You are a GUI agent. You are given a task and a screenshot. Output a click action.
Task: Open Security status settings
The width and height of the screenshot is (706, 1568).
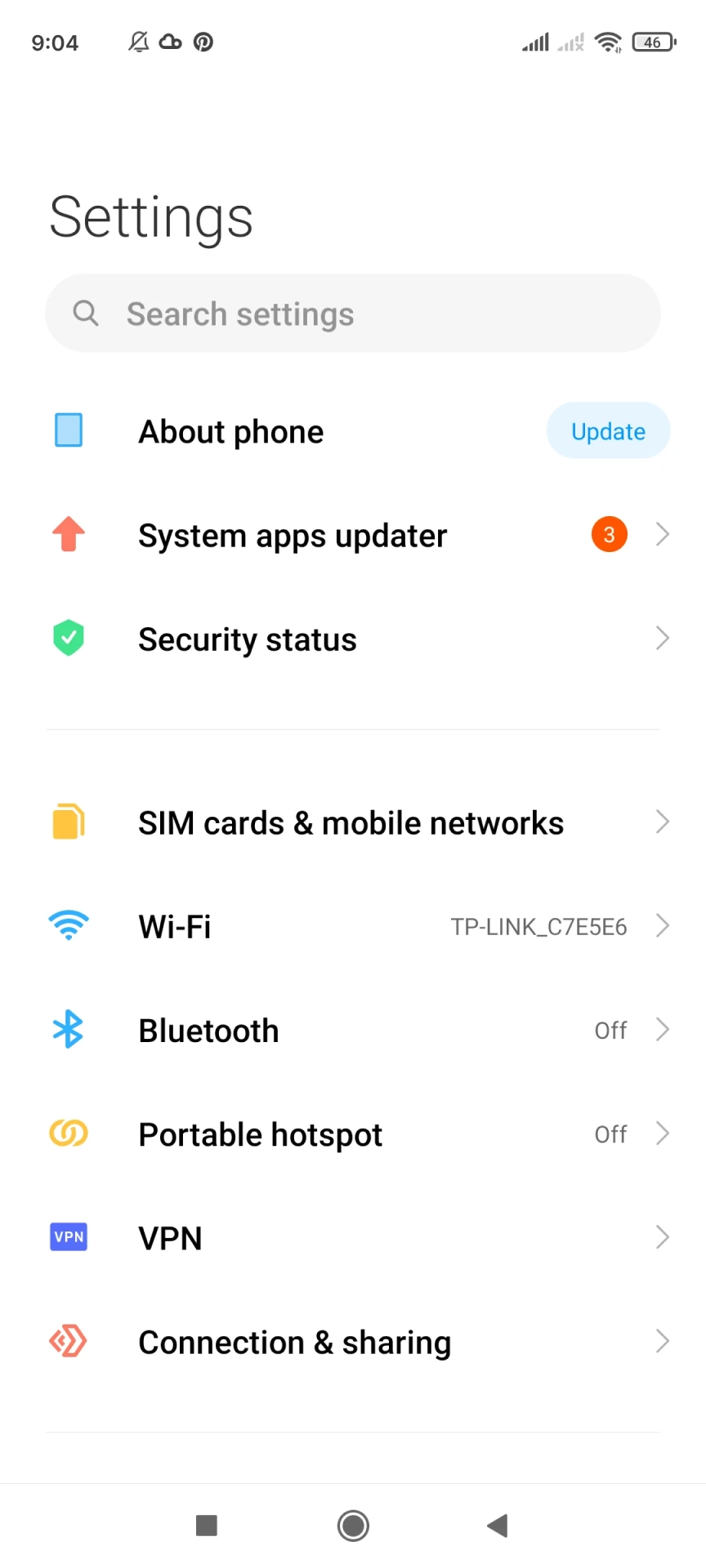point(247,638)
